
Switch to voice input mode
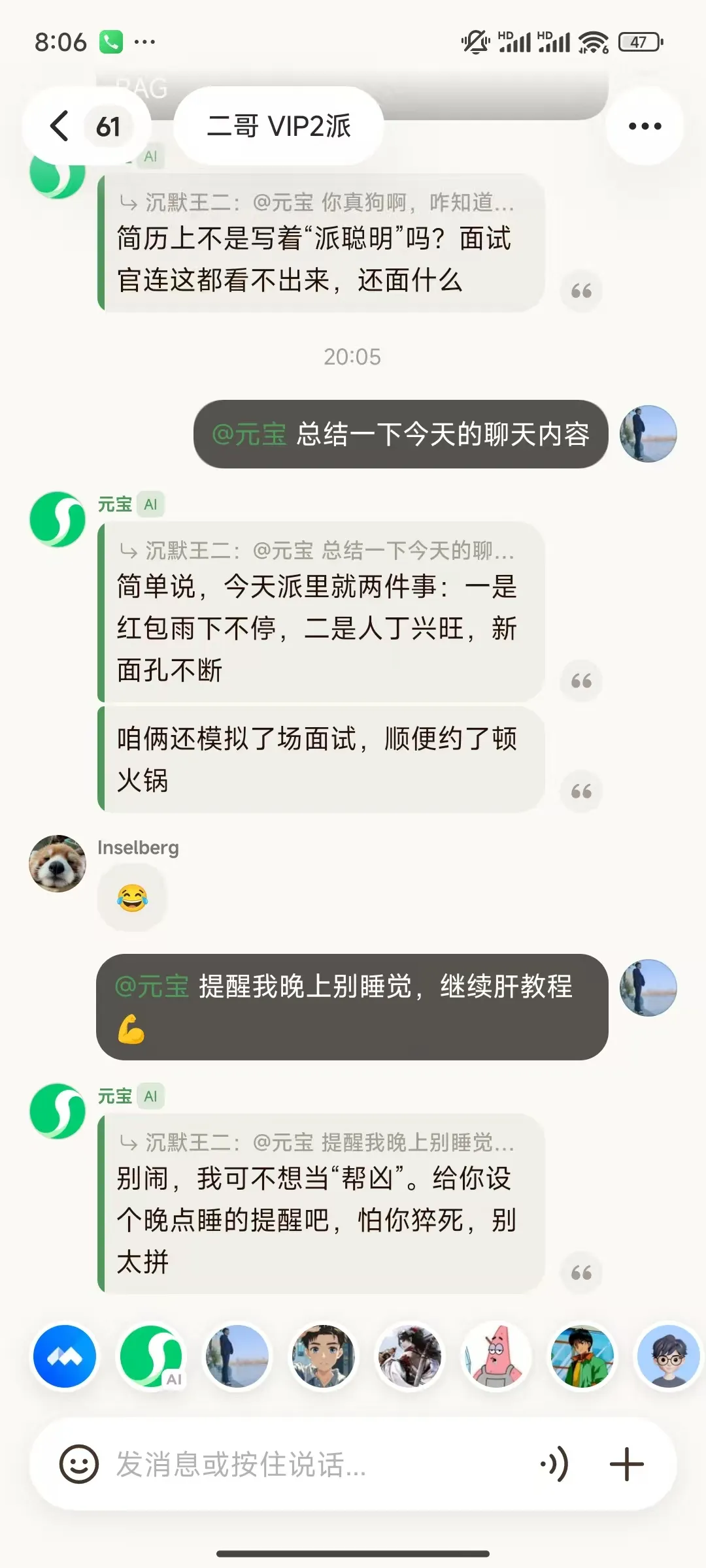(554, 1463)
